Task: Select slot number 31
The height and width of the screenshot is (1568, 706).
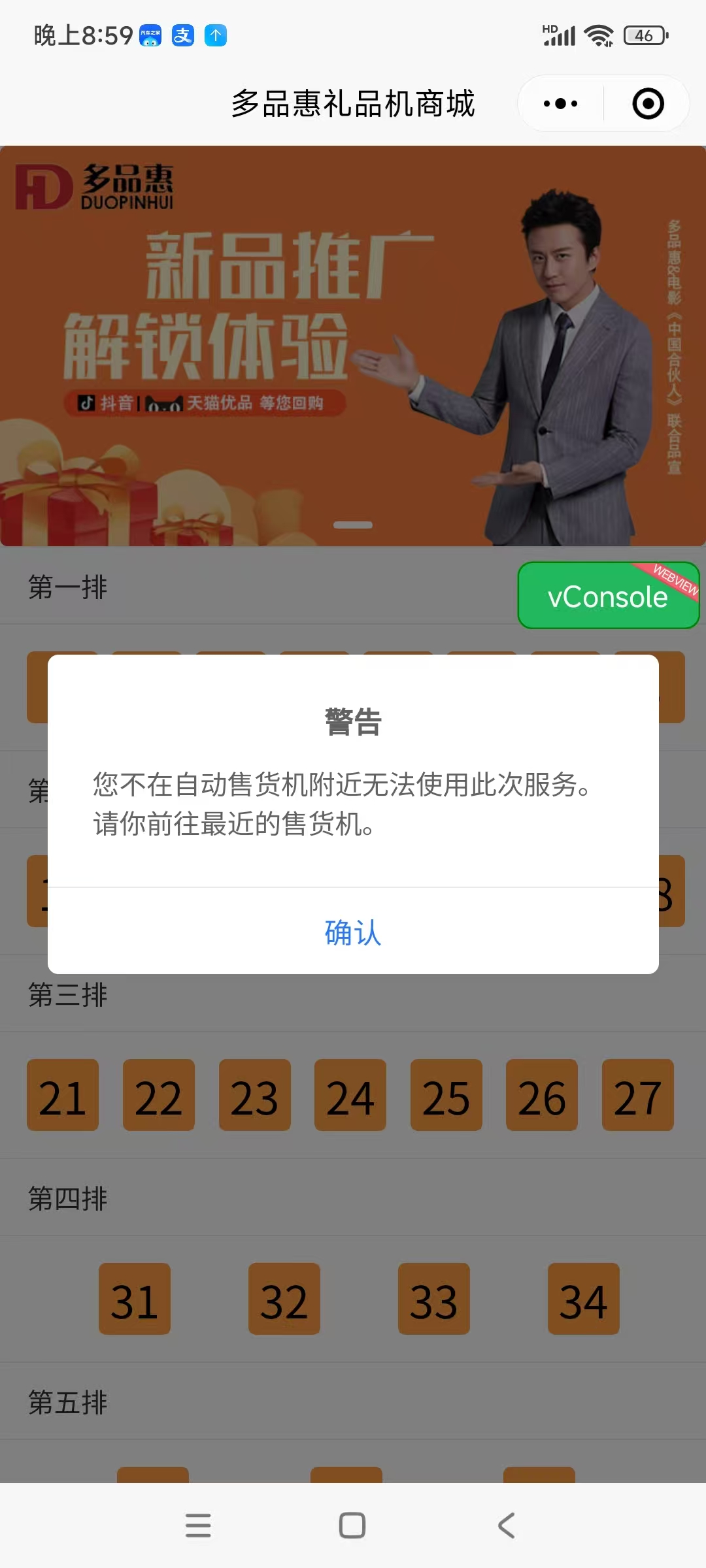Action: (x=135, y=1299)
